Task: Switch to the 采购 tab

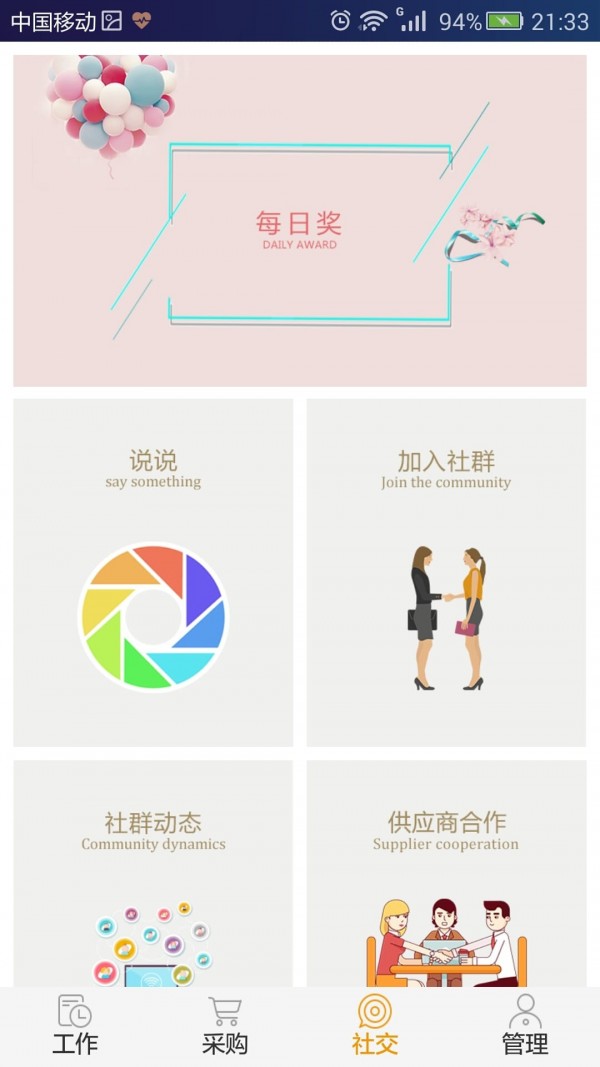Action: pyautogui.click(x=225, y=1026)
